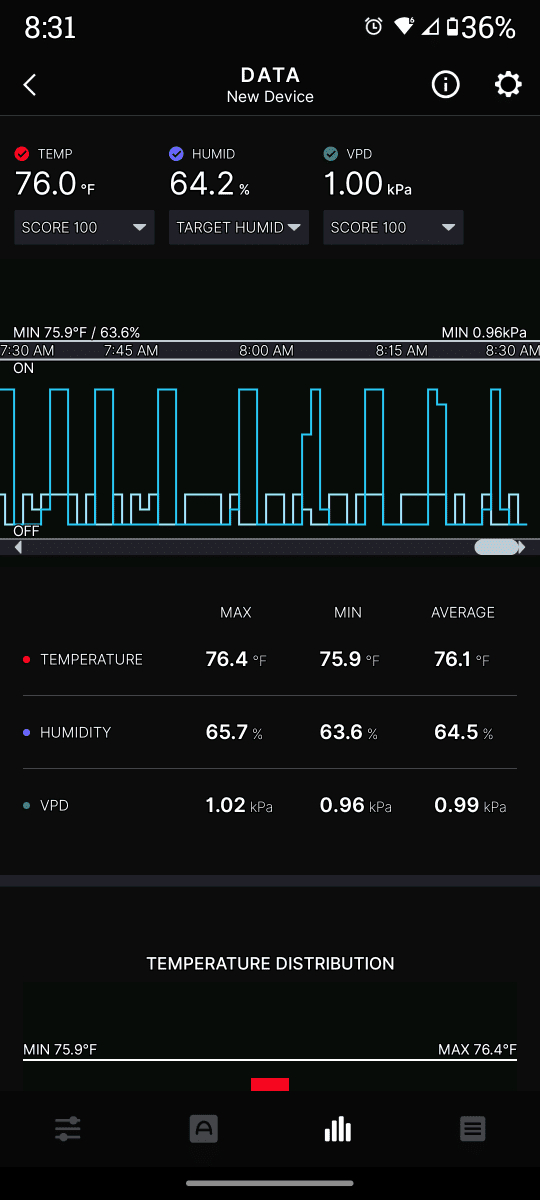Uncheck the VPD series checkbox
This screenshot has width=540, height=1200.
(331, 154)
